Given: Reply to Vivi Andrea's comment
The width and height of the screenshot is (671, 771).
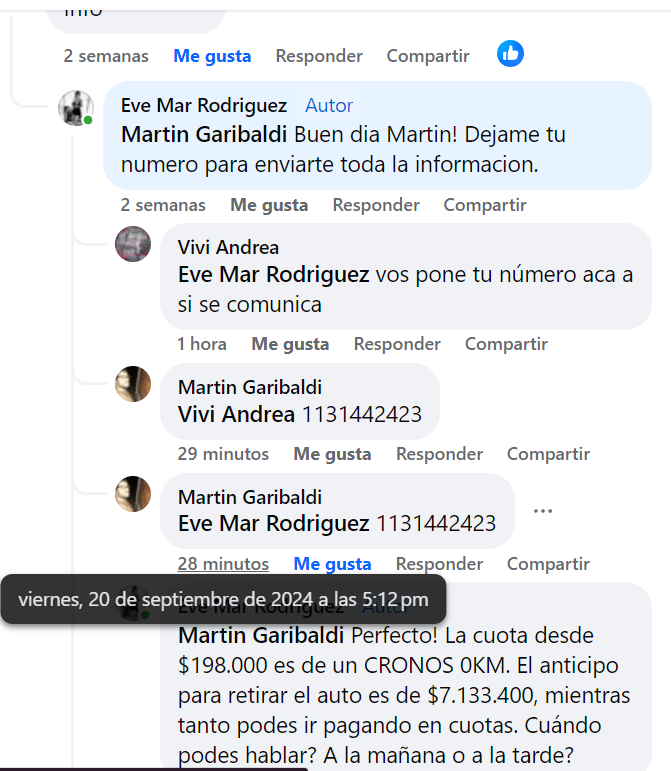Looking at the screenshot, I should (397, 344).
